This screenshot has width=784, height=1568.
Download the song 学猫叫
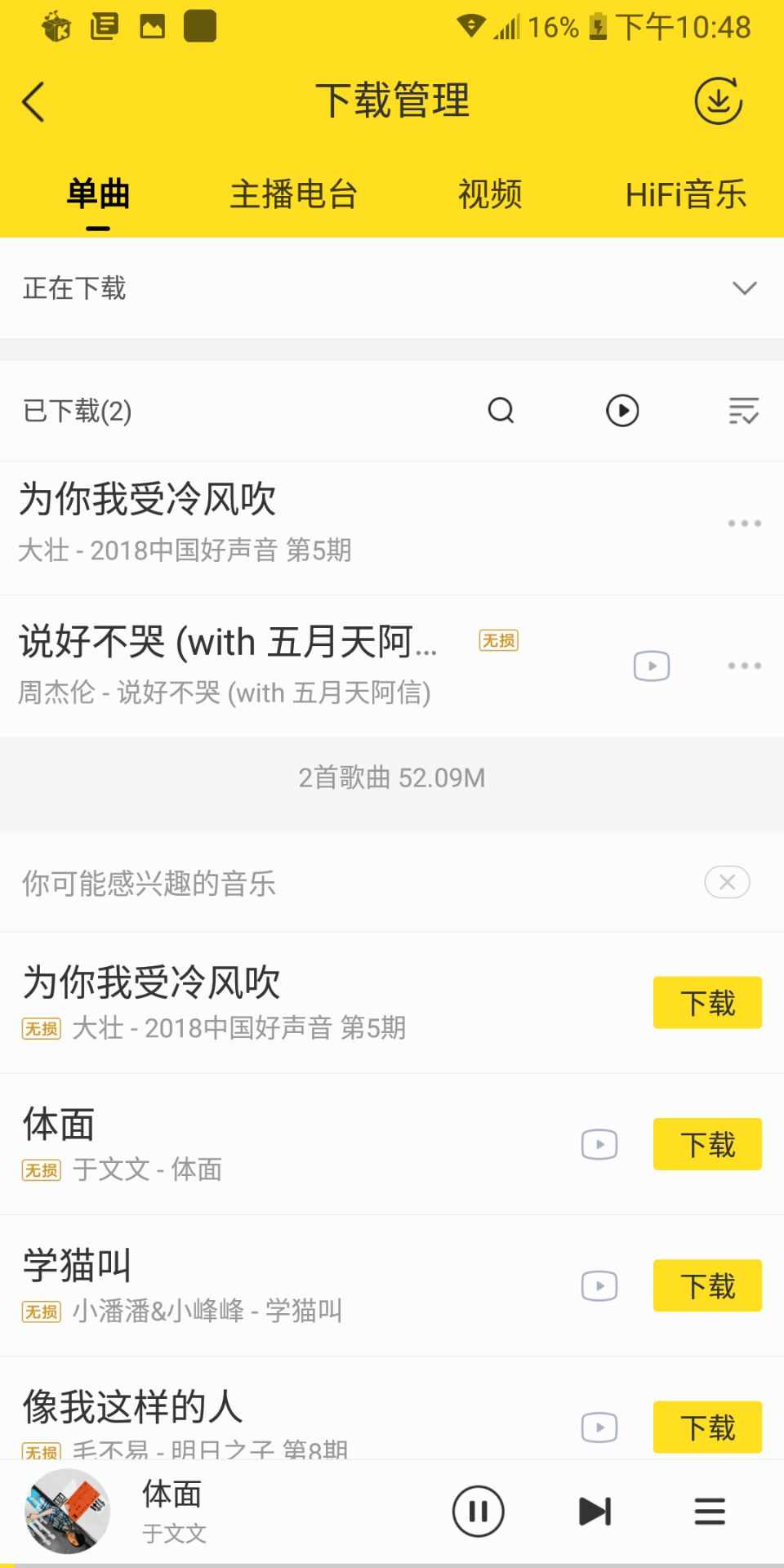pos(707,1286)
